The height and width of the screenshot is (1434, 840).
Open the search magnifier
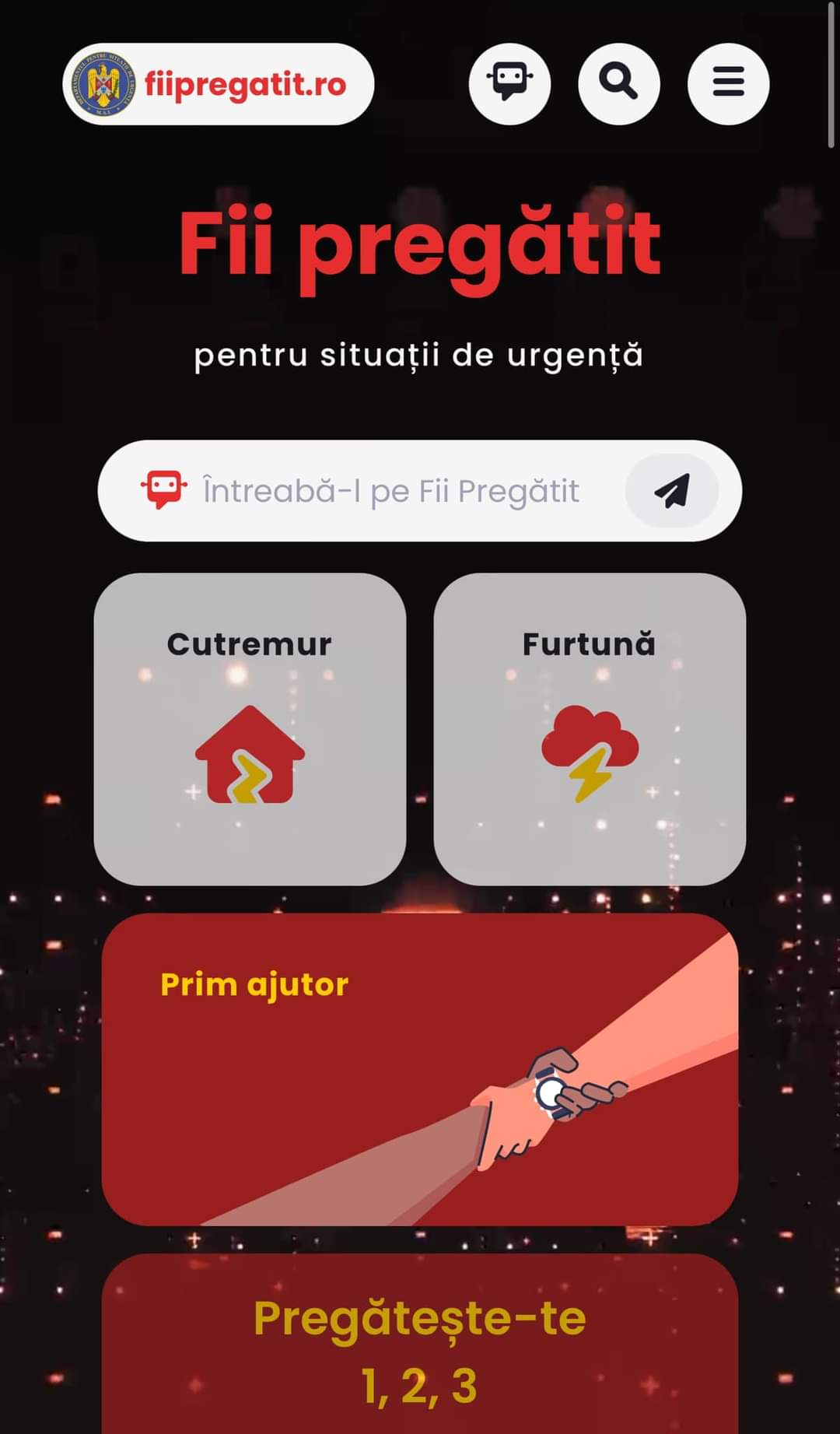point(619,84)
